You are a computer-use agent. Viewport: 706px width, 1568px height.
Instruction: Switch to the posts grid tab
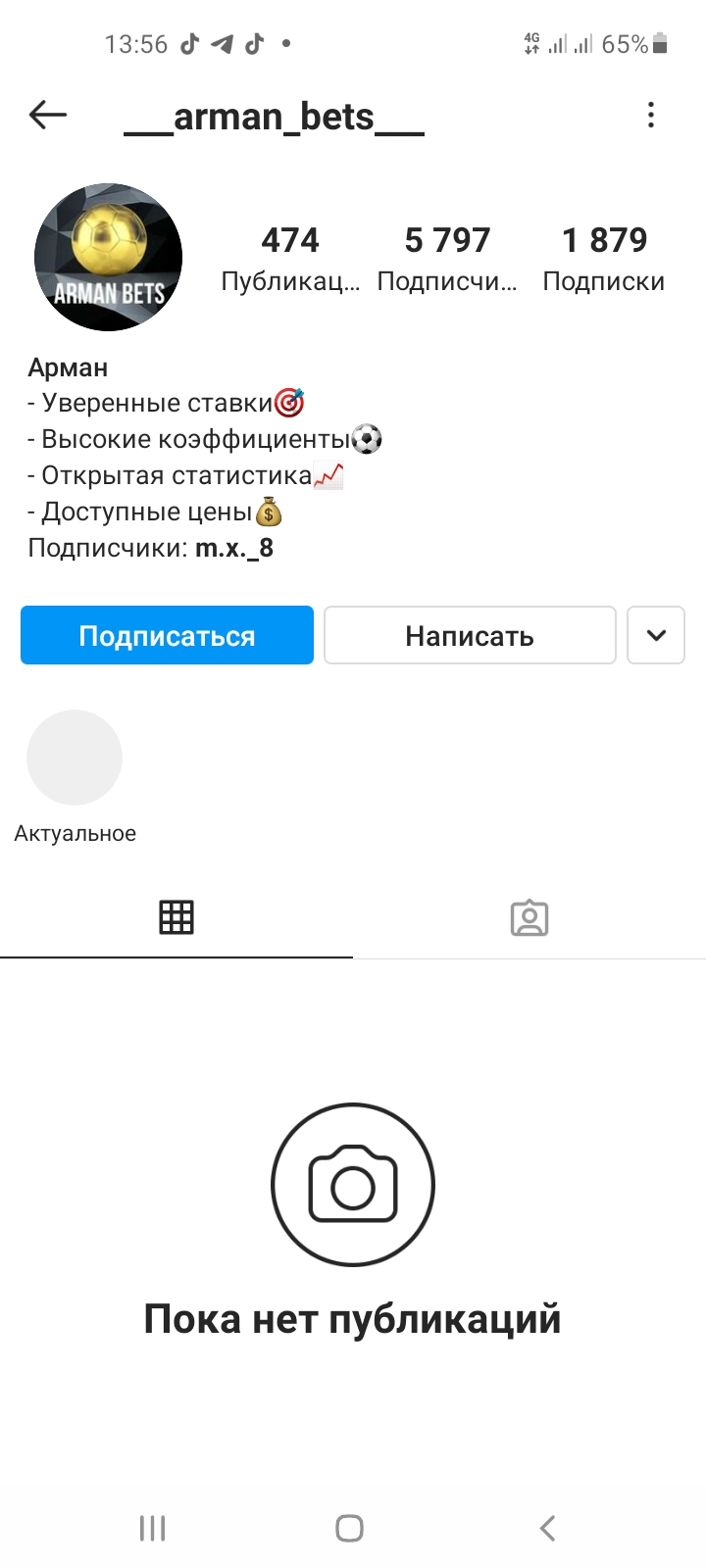coord(176,917)
